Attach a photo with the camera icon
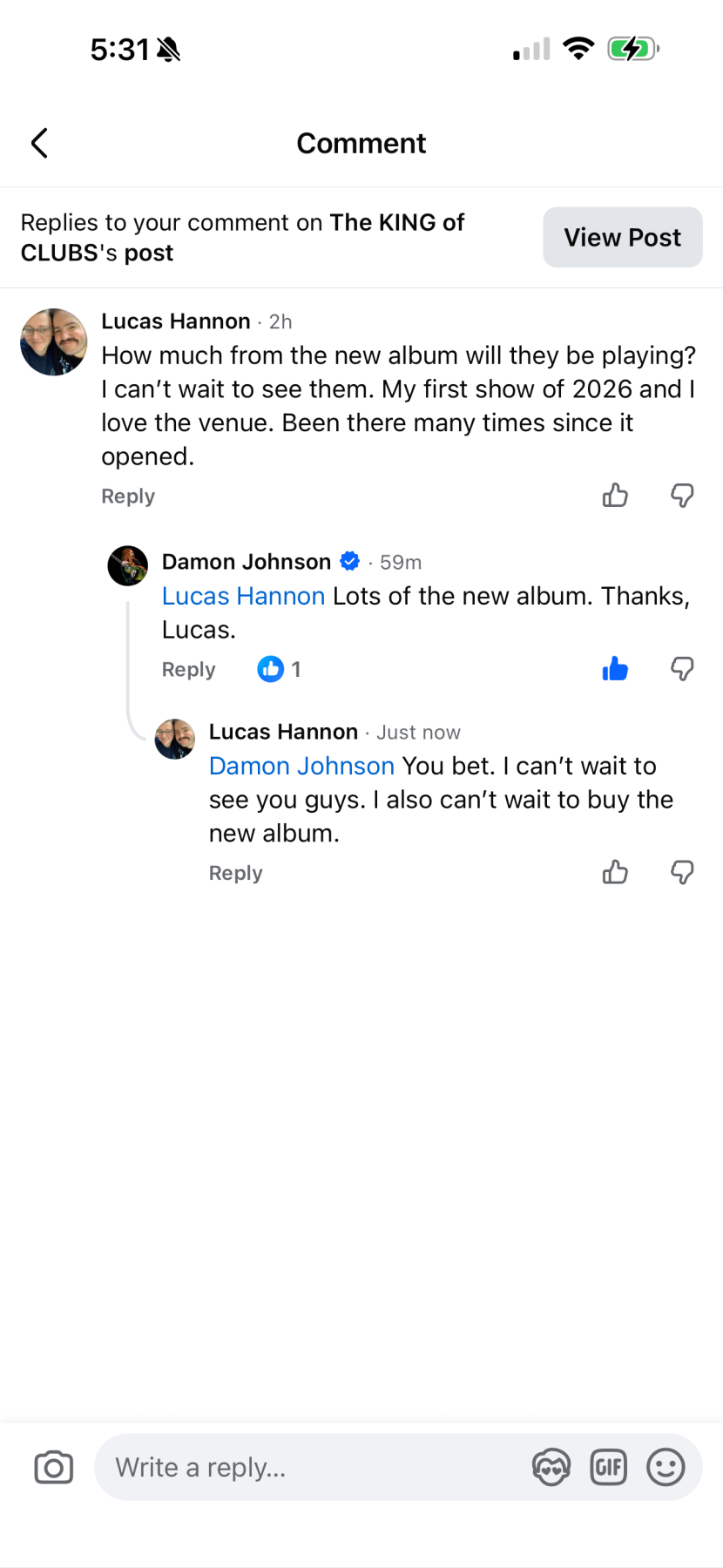 (53, 1468)
